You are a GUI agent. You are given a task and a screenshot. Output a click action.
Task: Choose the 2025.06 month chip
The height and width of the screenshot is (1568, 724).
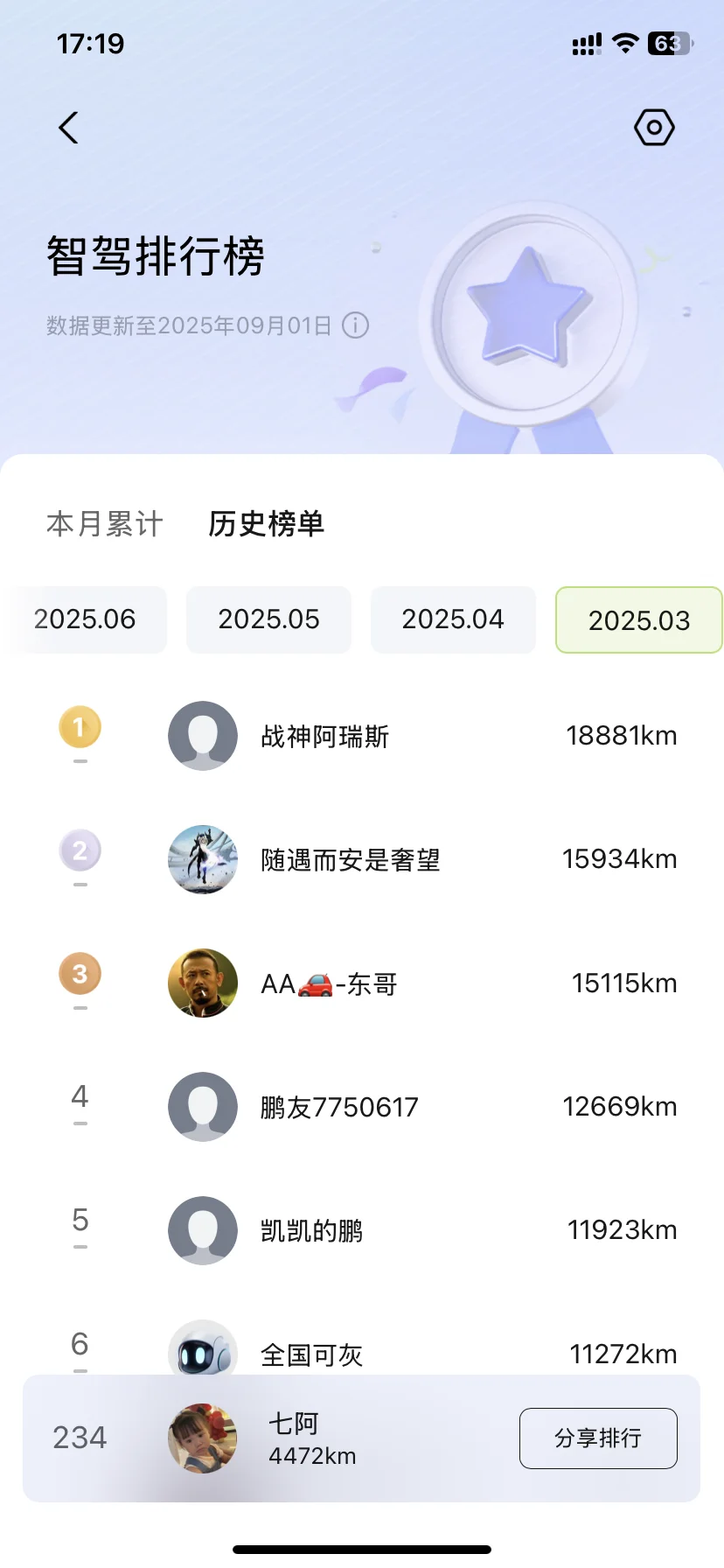pos(85,619)
